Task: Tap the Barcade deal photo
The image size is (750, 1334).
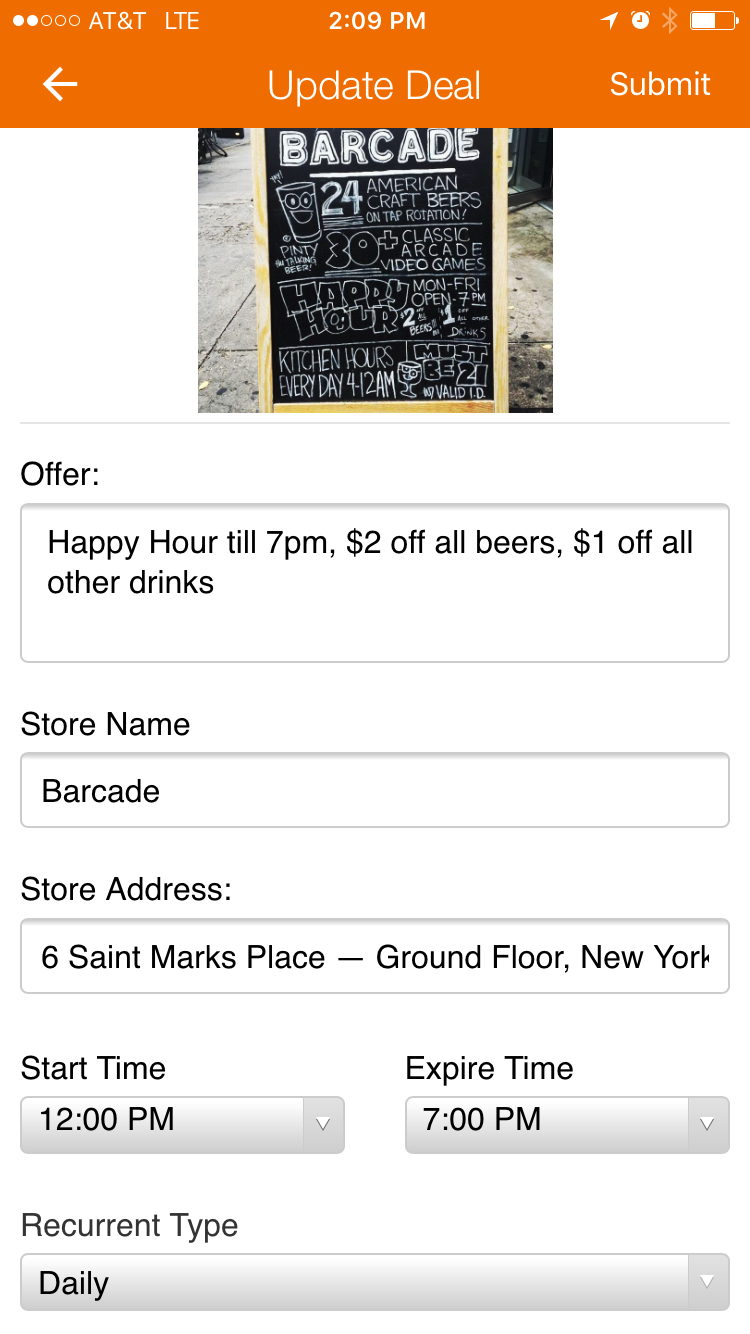Action: pos(375,270)
